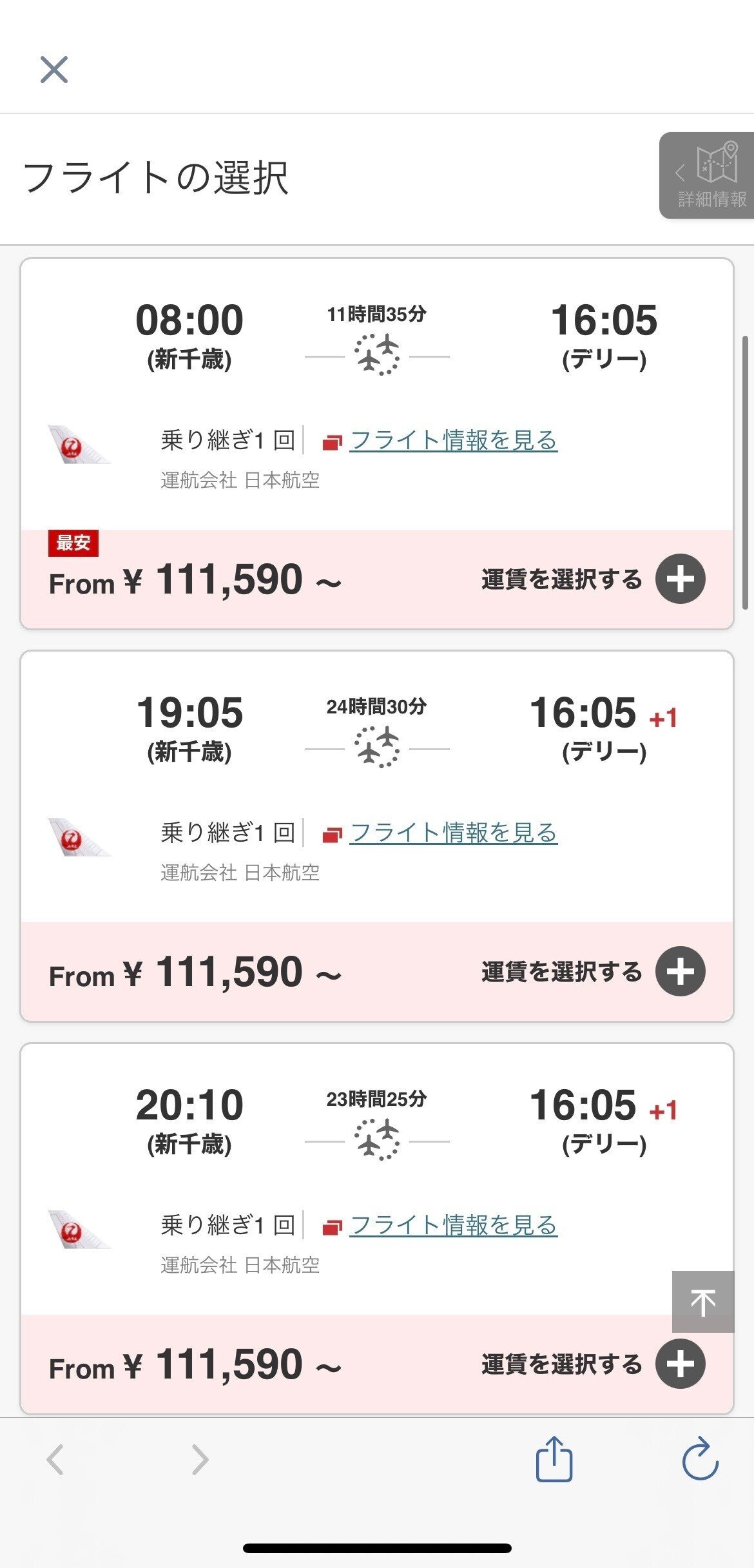View flight info for the 08:00 departure

[x=454, y=440]
